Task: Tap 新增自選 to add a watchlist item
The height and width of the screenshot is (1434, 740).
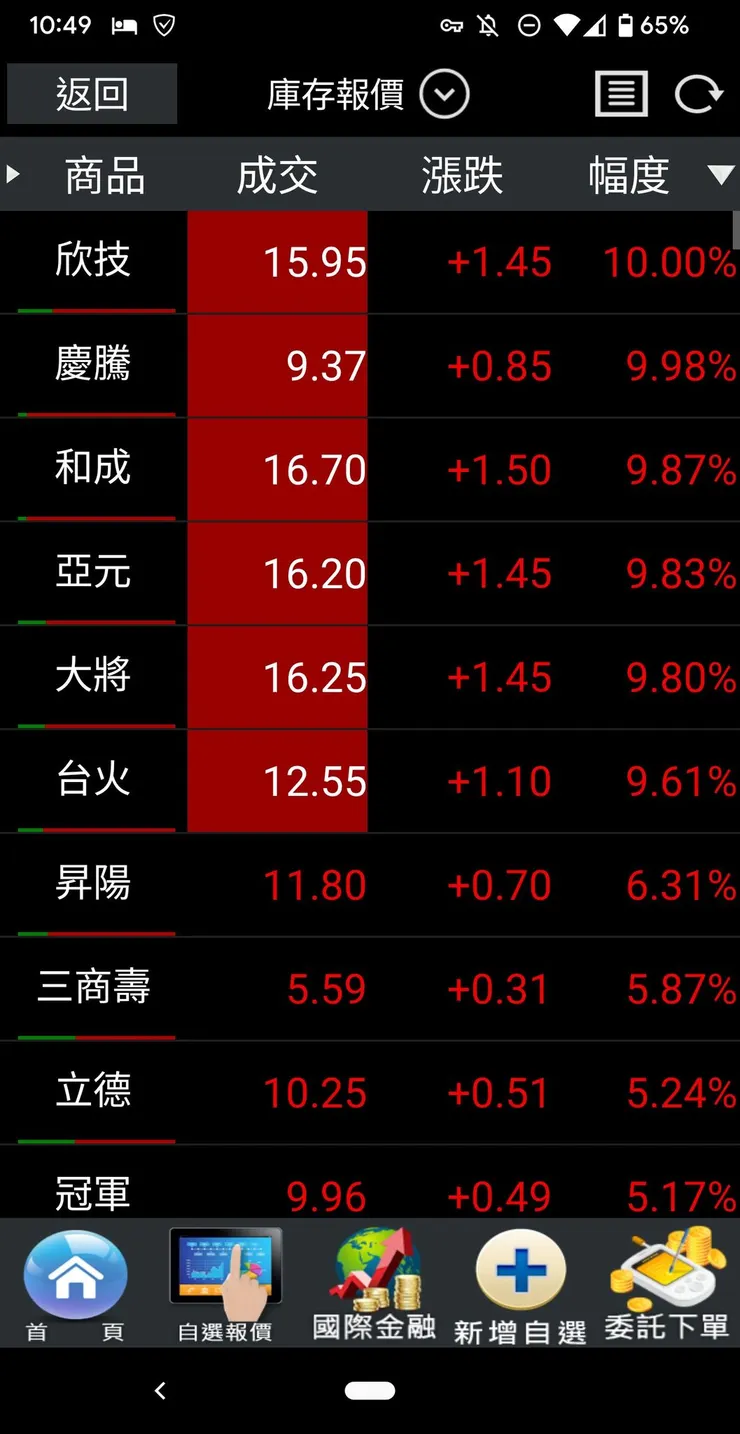Action: click(520, 1284)
